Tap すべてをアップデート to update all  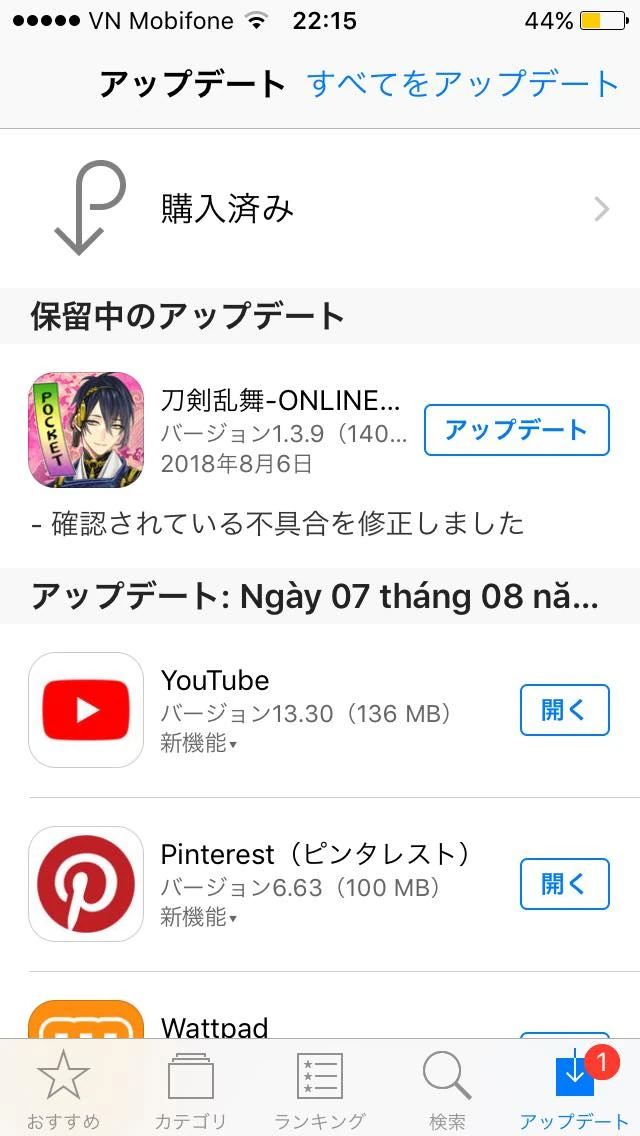click(x=463, y=84)
